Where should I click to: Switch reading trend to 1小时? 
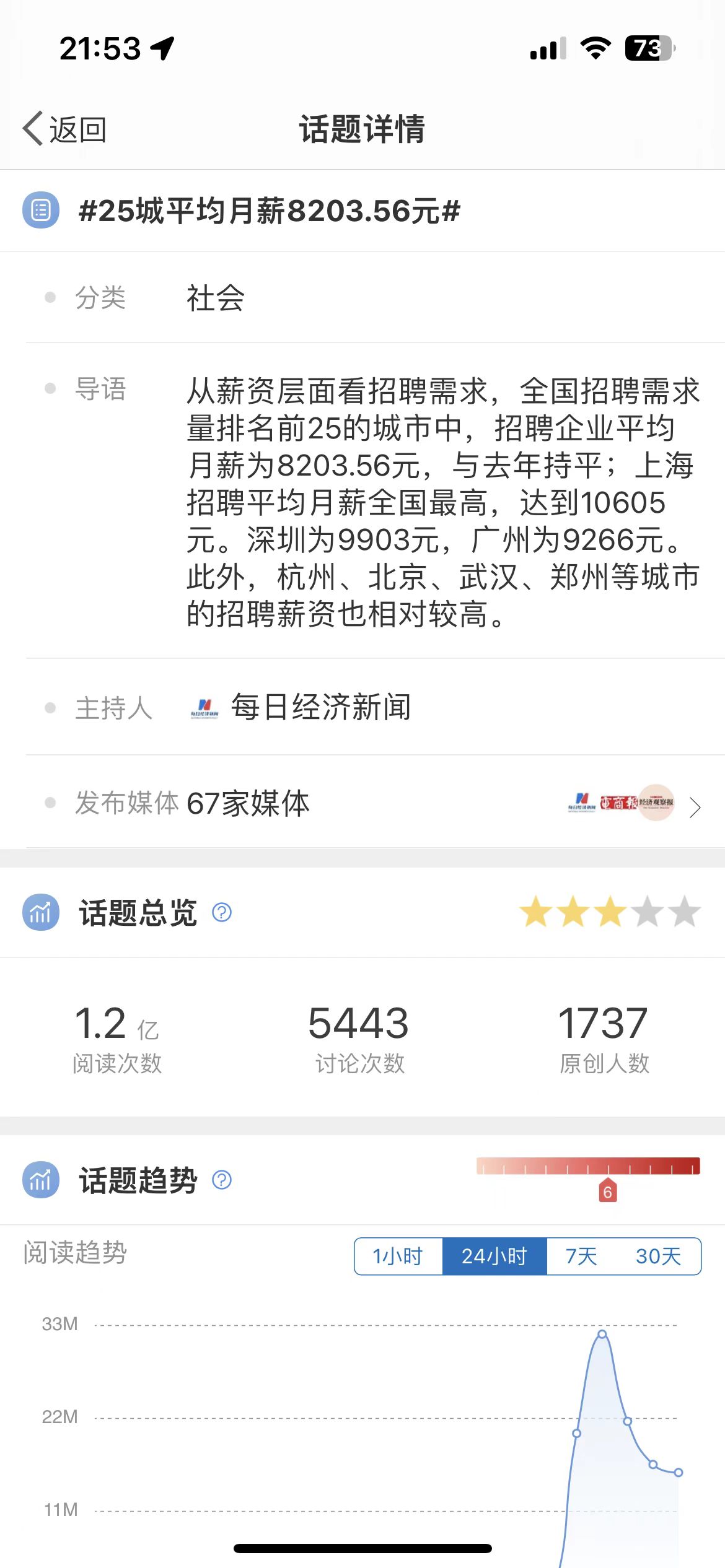(398, 1256)
